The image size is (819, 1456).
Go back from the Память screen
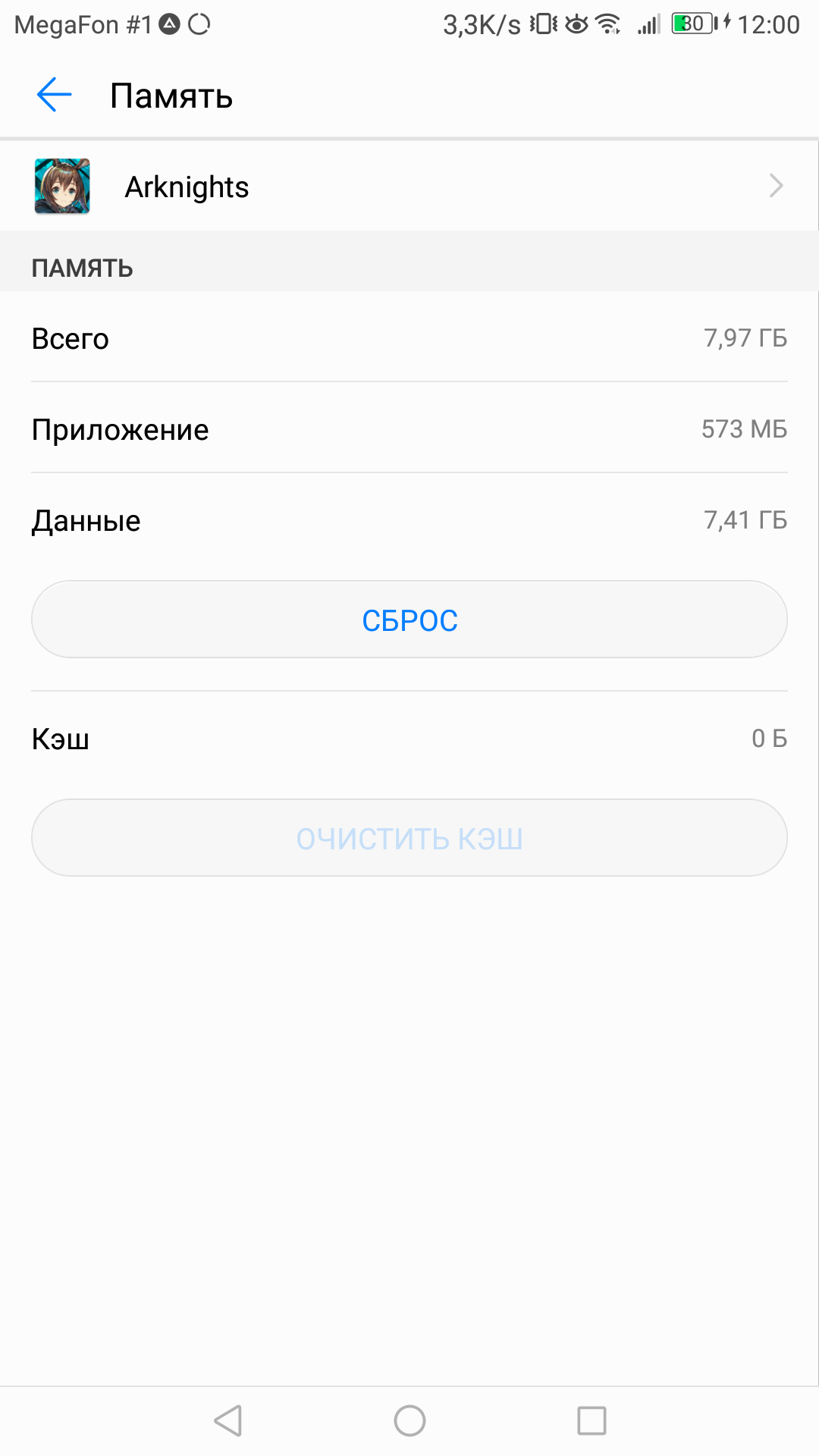(54, 95)
